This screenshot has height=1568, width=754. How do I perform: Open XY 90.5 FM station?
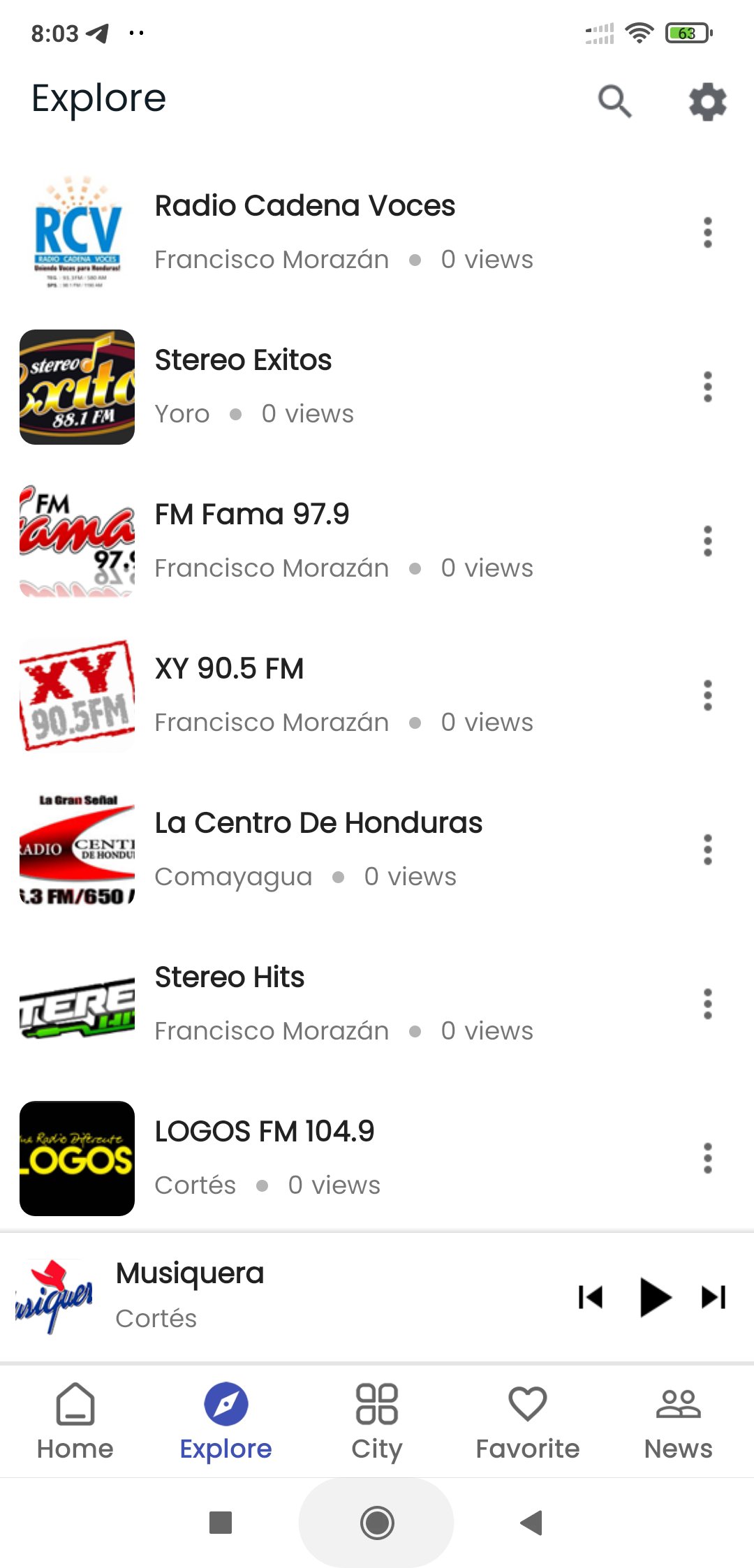click(229, 695)
